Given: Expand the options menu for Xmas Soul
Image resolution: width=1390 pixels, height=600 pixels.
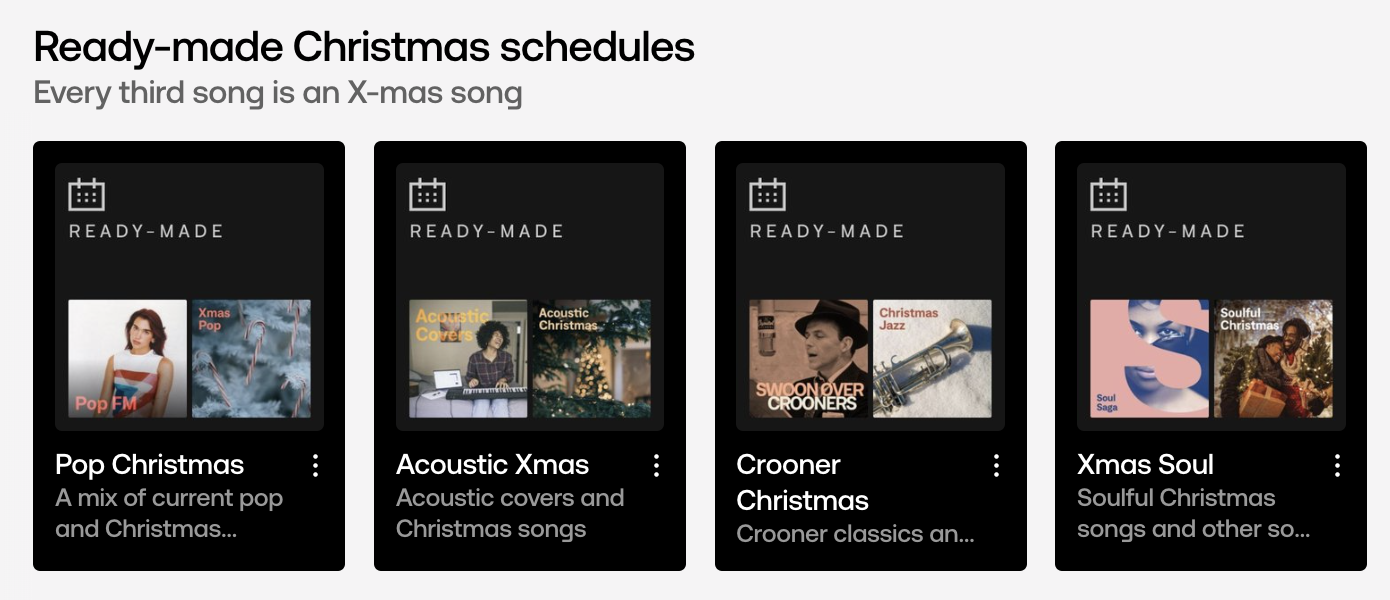Looking at the screenshot, I should pos(1337,465).
